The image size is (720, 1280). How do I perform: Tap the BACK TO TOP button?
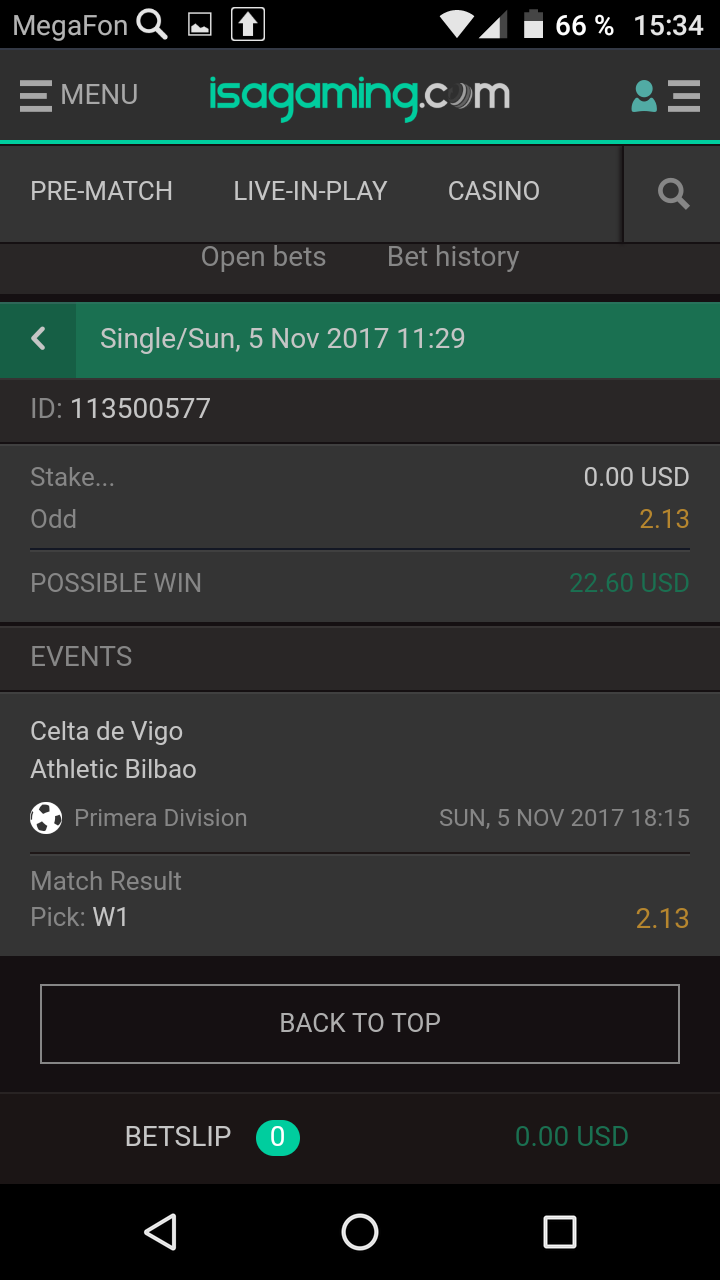click(x=360, y=1023)
